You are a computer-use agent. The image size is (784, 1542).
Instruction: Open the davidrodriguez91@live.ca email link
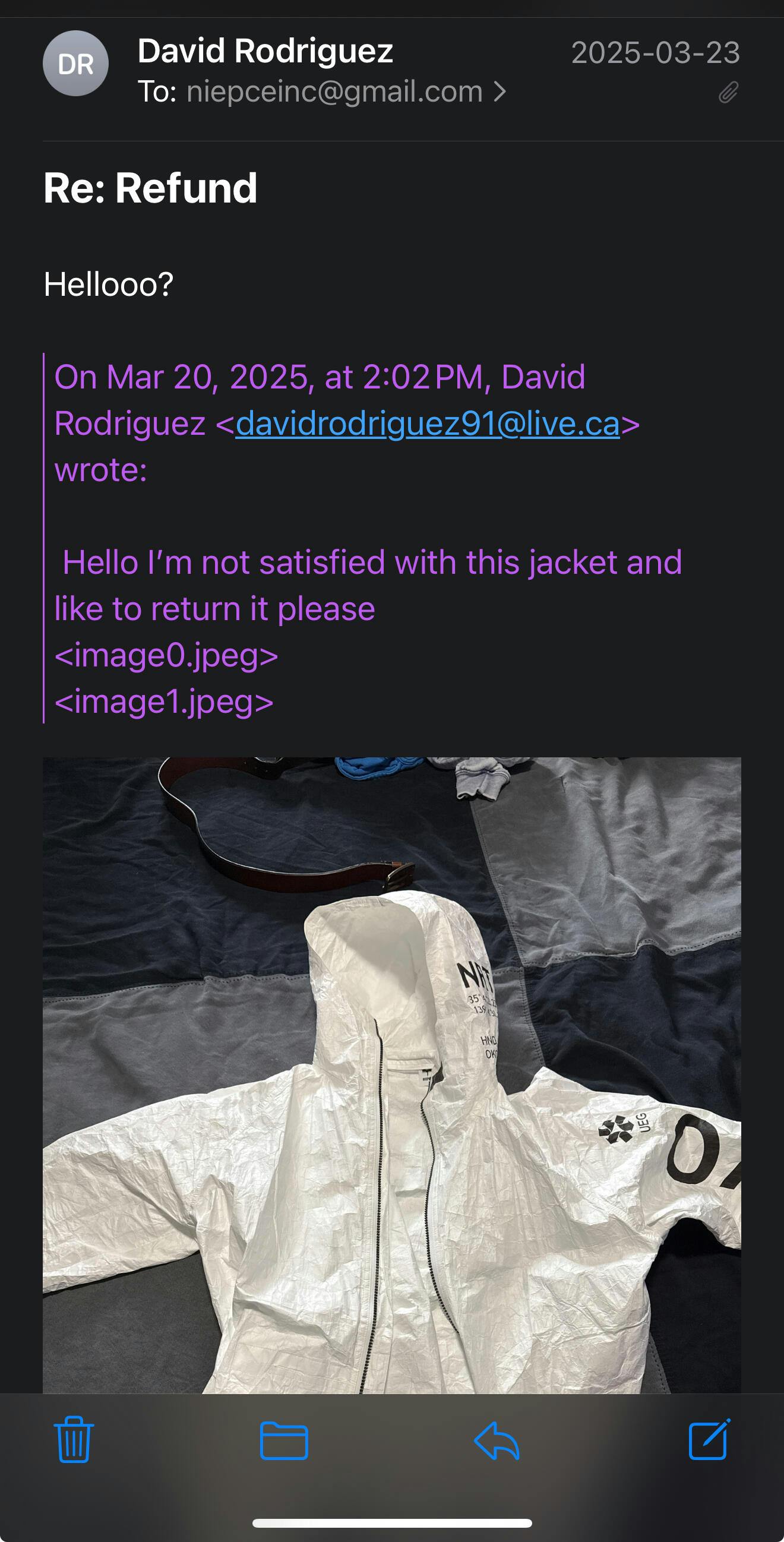tap(427, 424)
